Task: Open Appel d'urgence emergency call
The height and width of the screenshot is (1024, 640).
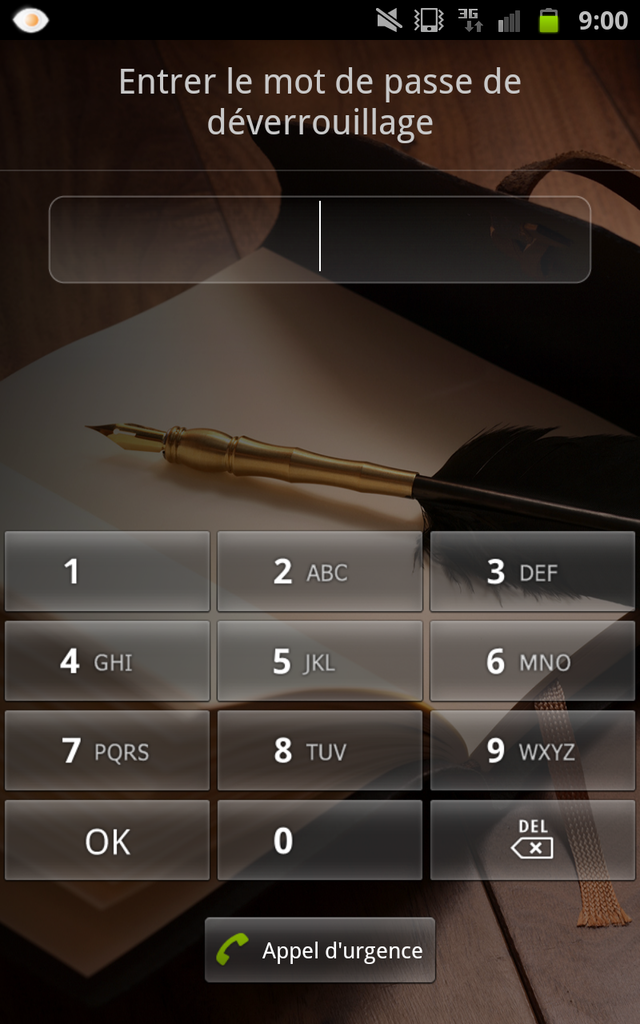Action: [320, 950]
